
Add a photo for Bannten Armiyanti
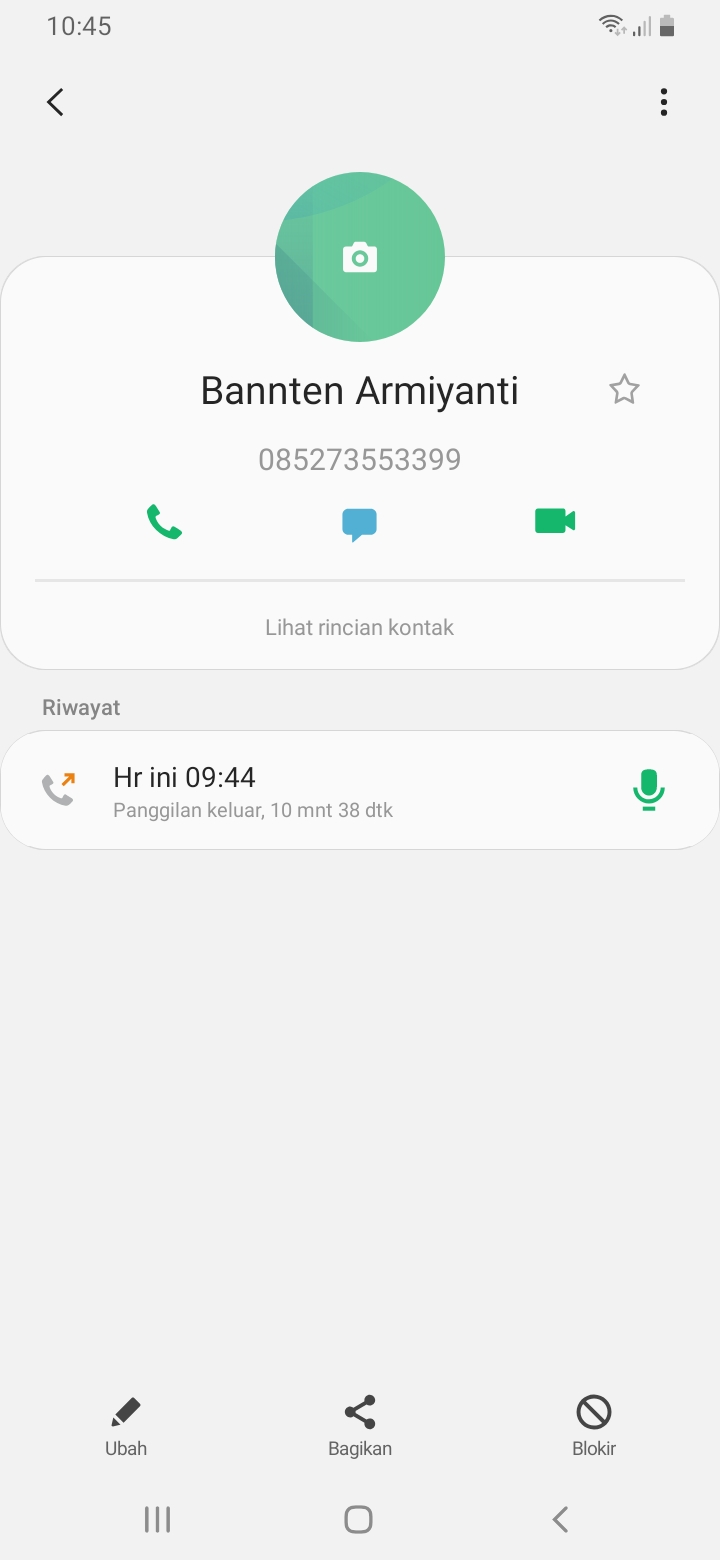[360, 258]
